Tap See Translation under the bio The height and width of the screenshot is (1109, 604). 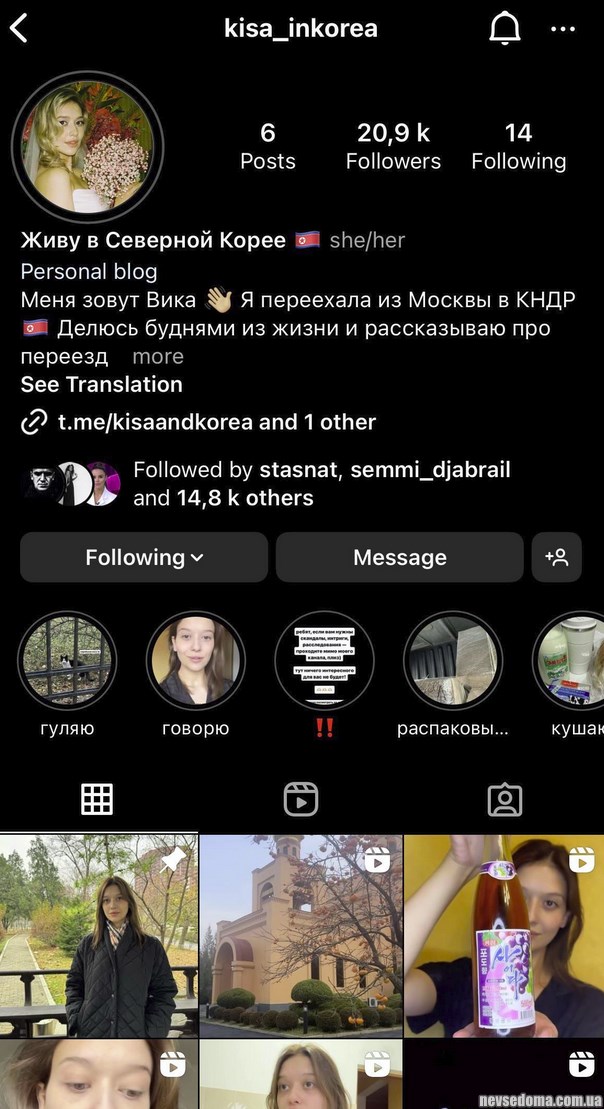[101, 384]
